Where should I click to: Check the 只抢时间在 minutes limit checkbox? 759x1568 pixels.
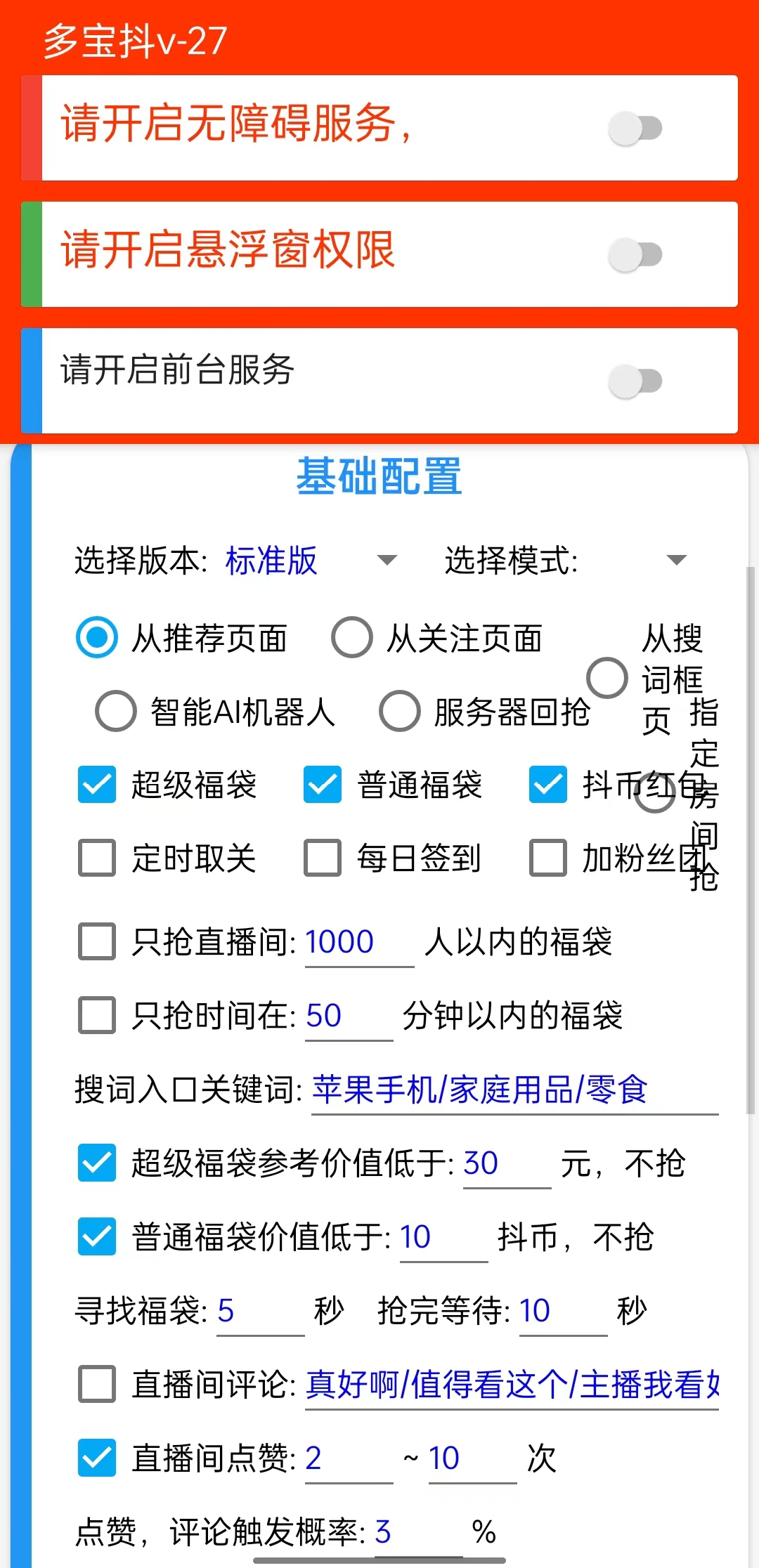click(97, 1015)
